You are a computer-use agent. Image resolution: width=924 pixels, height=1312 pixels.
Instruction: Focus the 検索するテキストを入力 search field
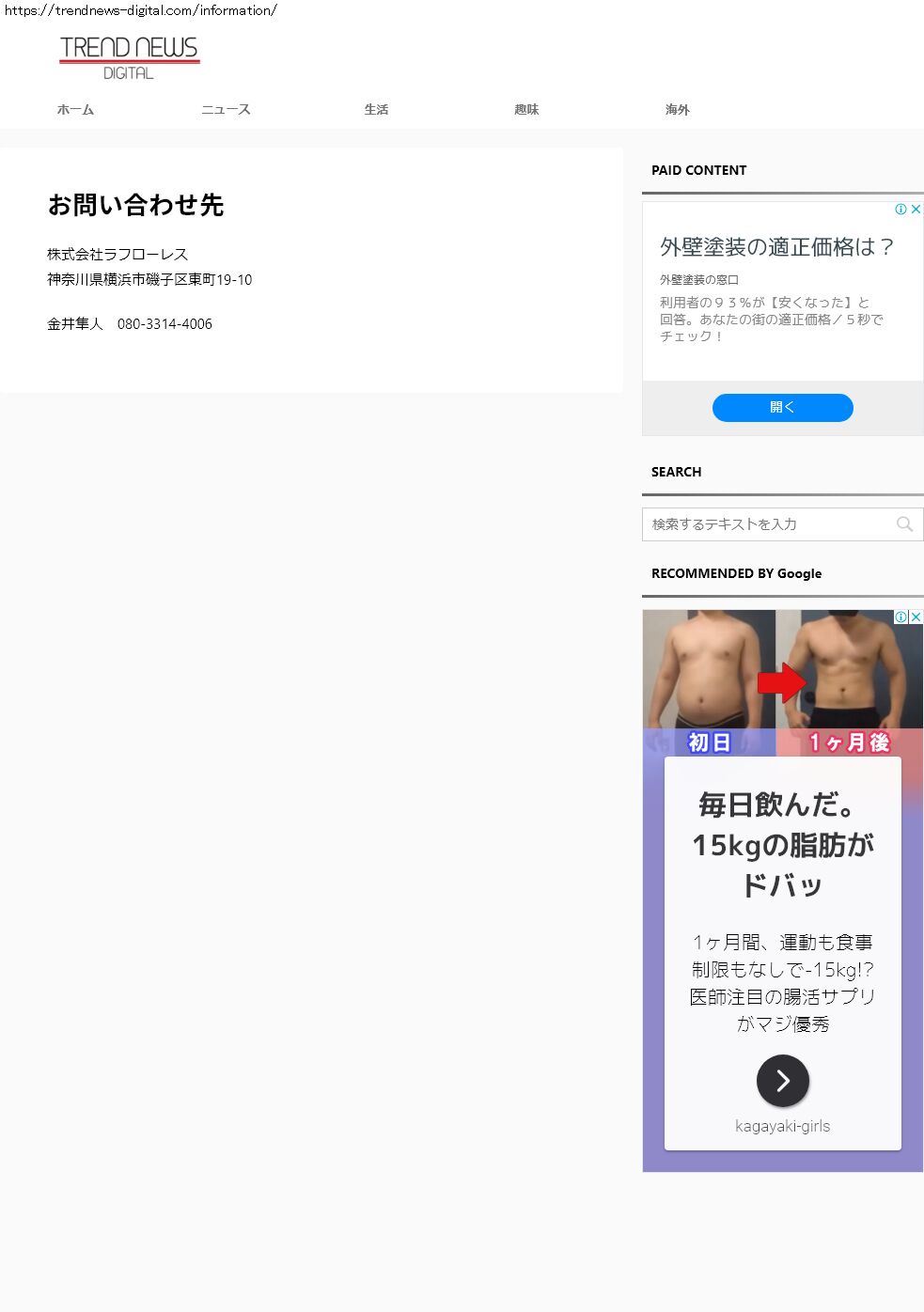coord(766,524)
